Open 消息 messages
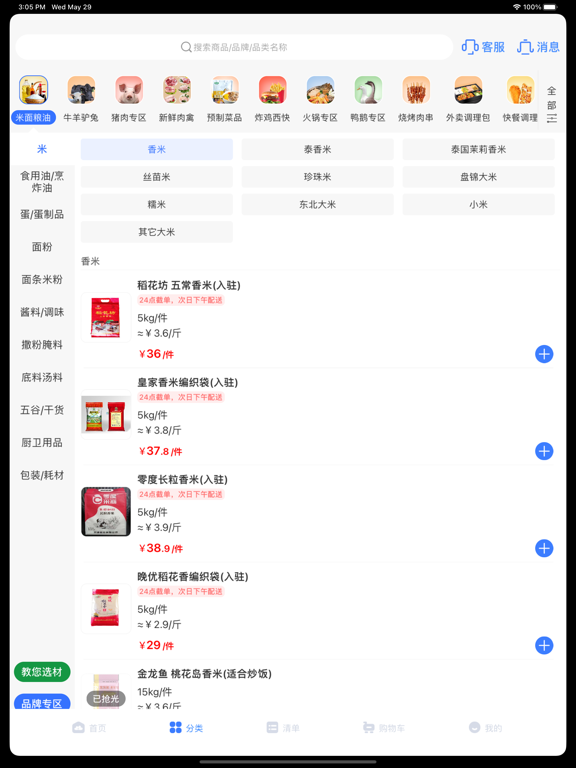Screen dimensions: 576x768 (x=538, y=47)
